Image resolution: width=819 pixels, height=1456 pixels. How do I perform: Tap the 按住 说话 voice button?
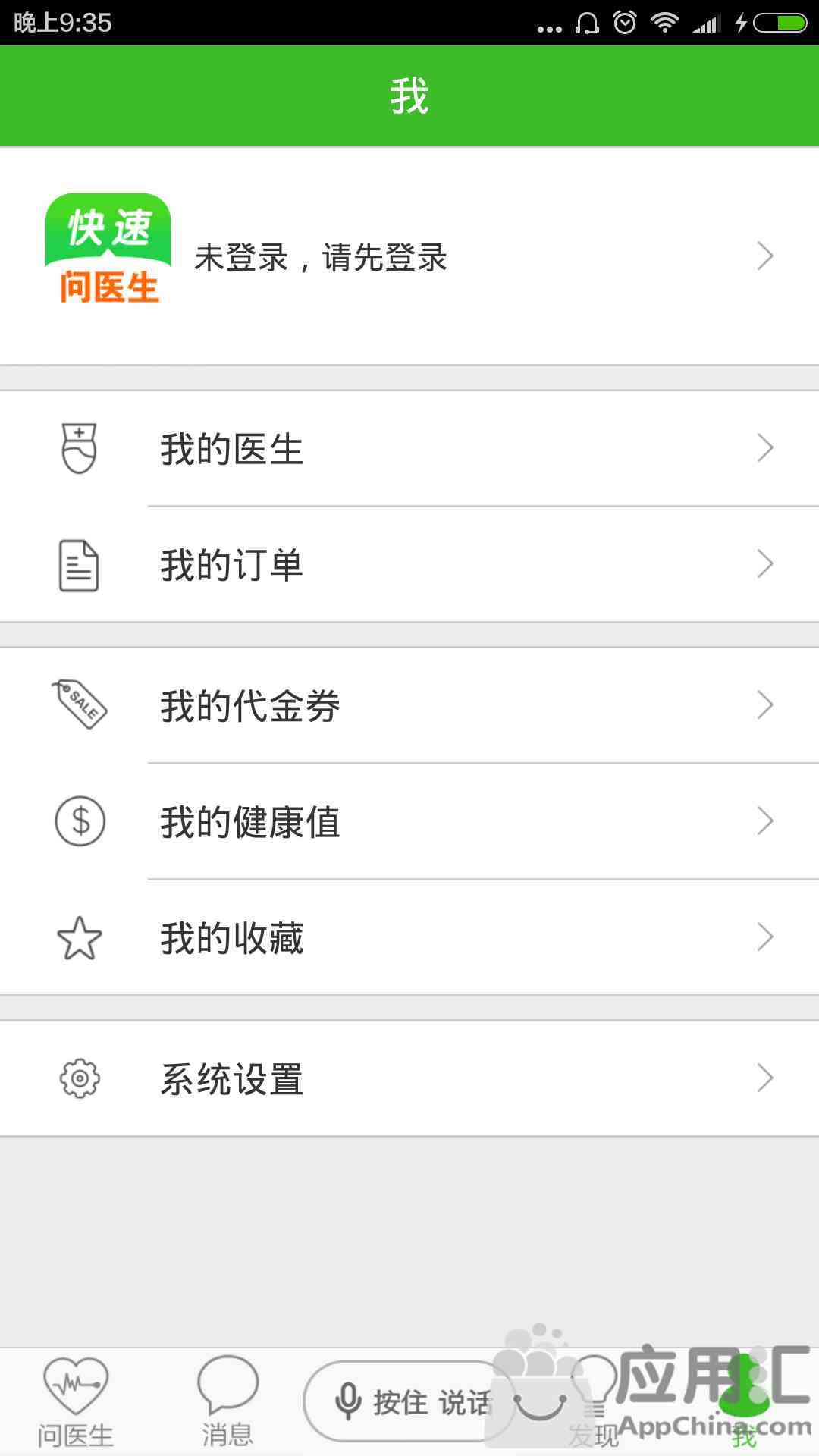point(409,1401)
